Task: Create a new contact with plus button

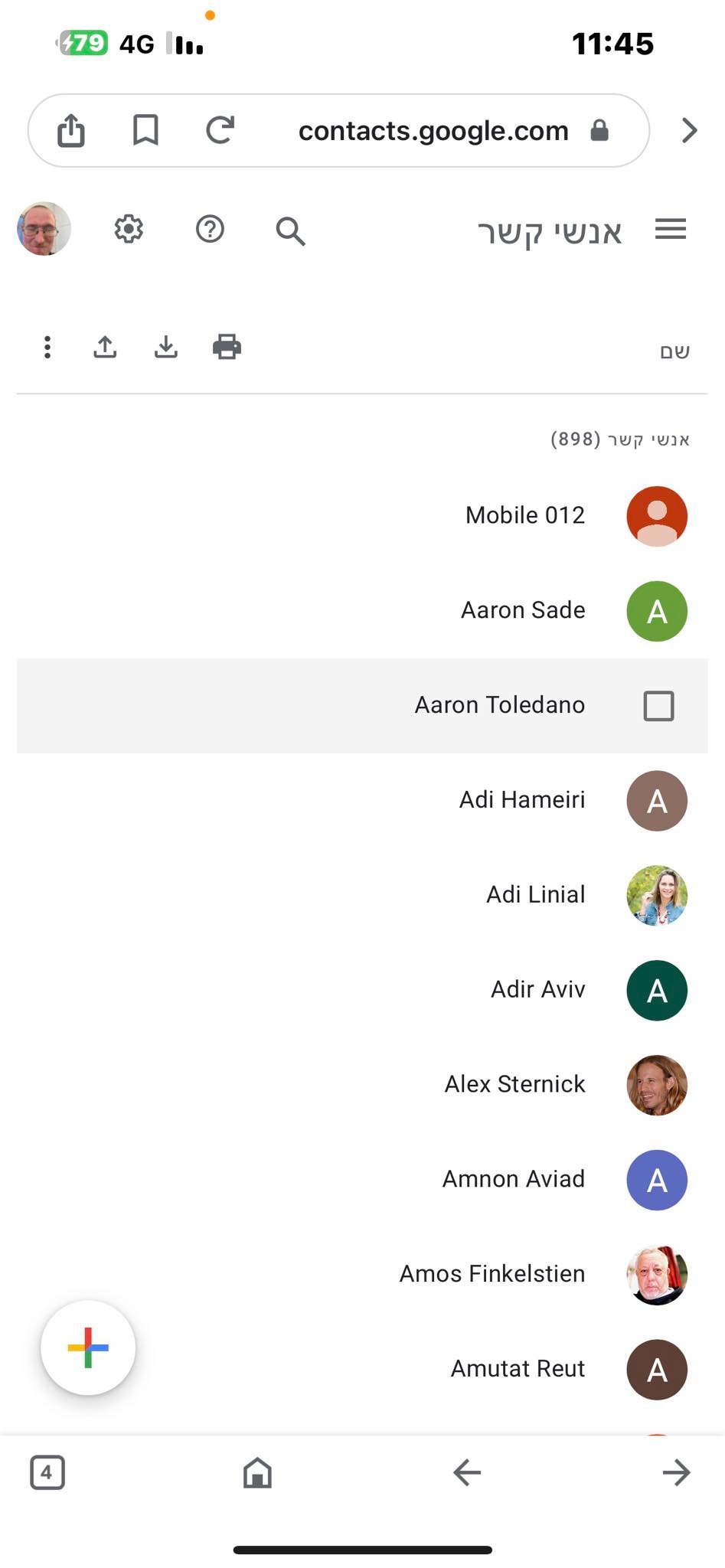Action: tap(88, 1347)
